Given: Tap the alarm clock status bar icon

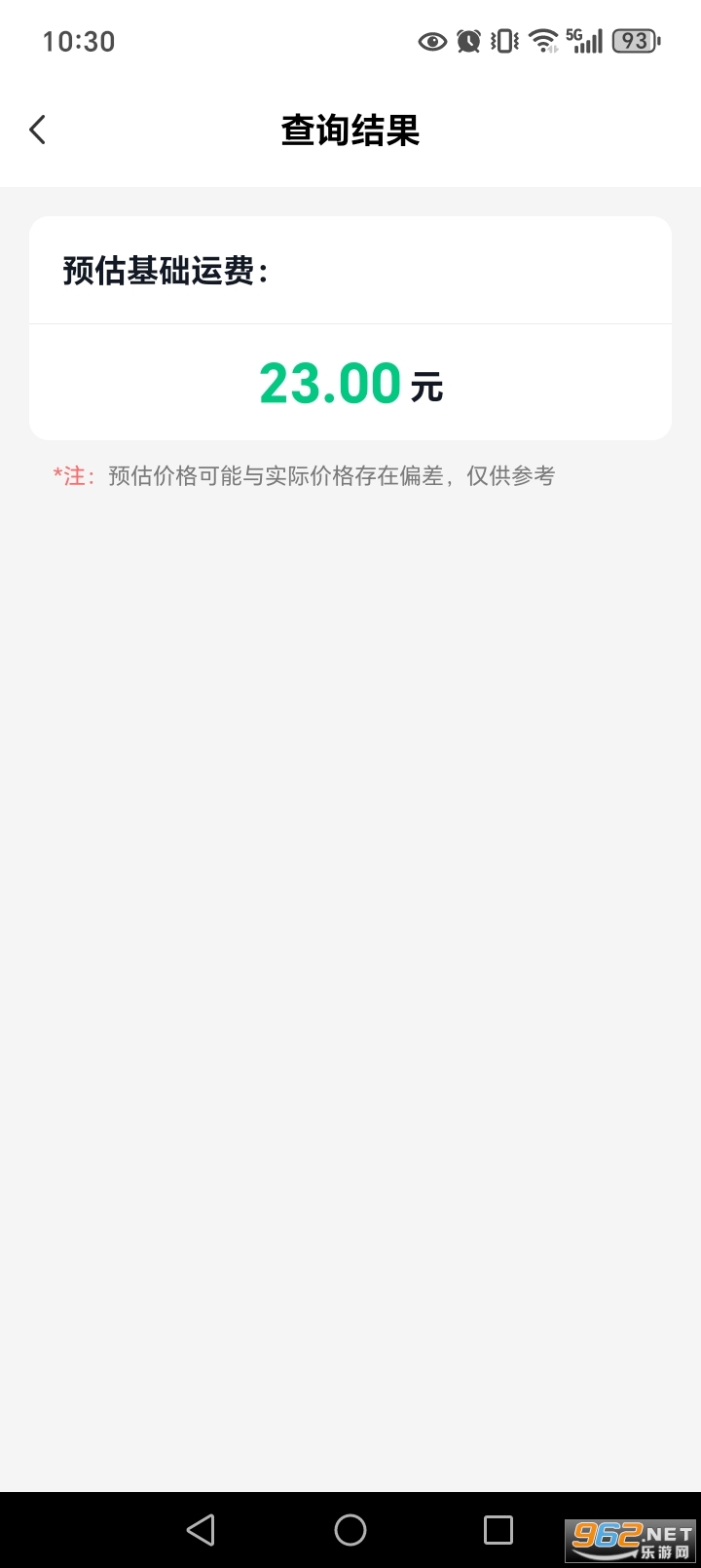Looking at the screenshot, I should click(468, 41).
